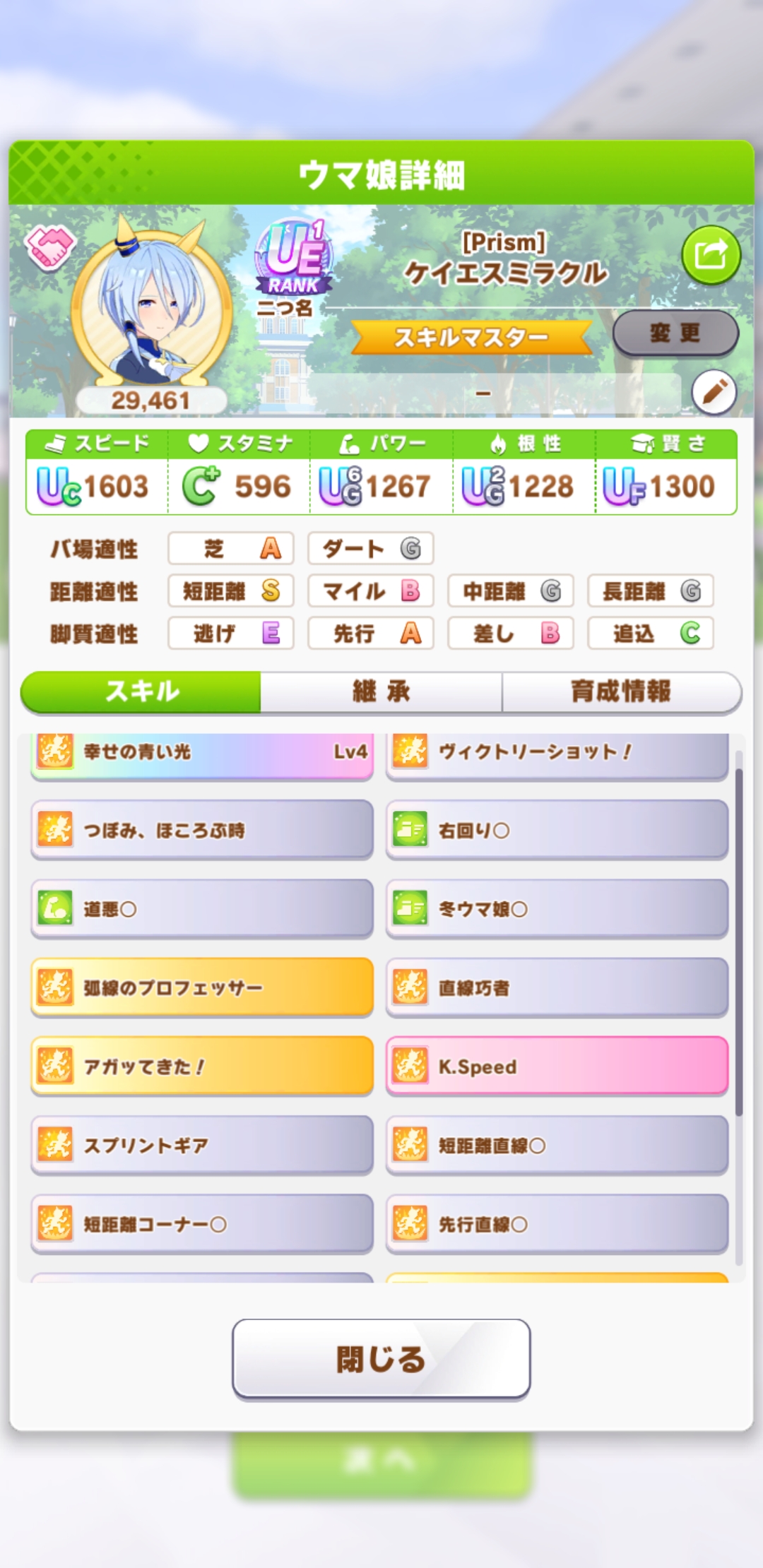Open the 道悪○ skill
The width and height of the screenshot is (763, 1568).
point(202,908)
